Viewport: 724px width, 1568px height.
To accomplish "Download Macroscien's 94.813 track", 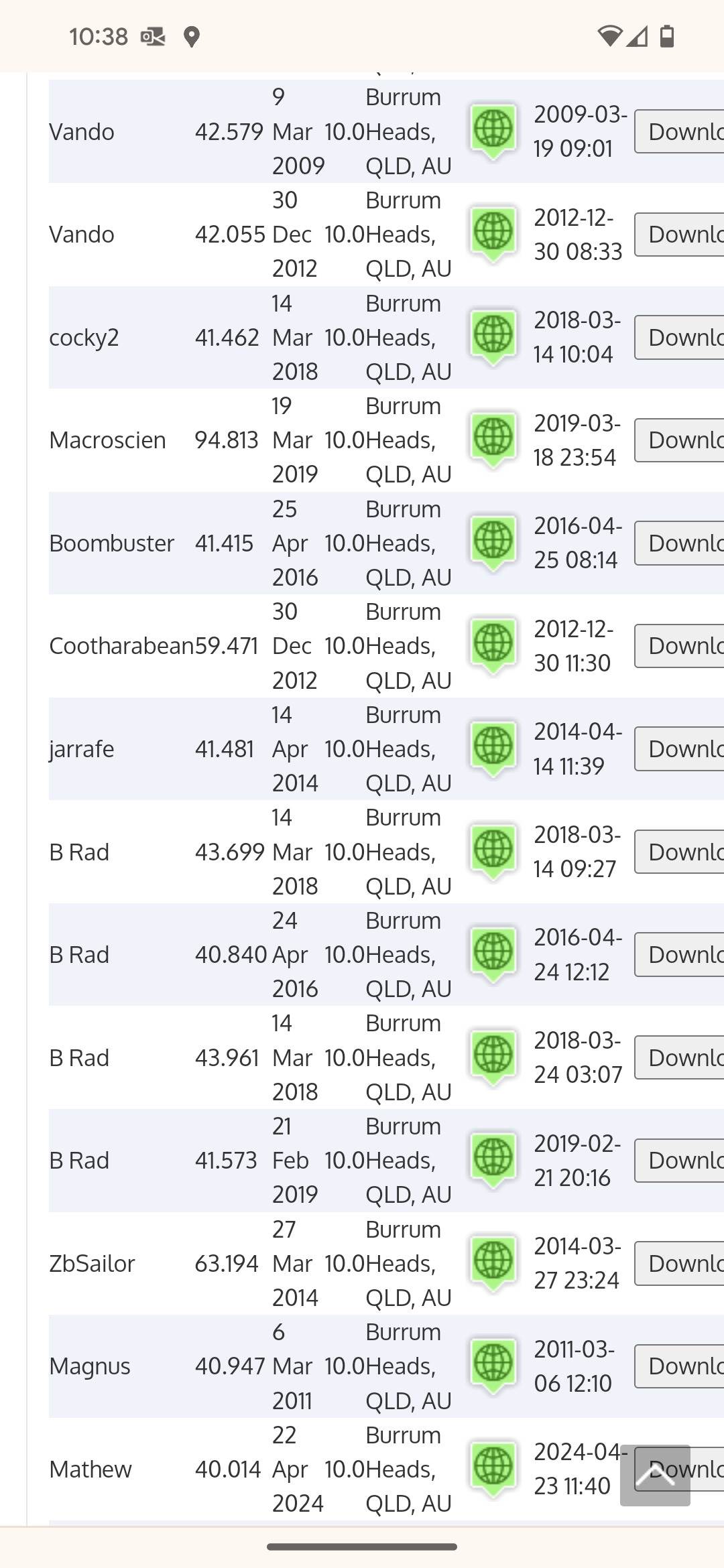I will click(x=680, y=440).
